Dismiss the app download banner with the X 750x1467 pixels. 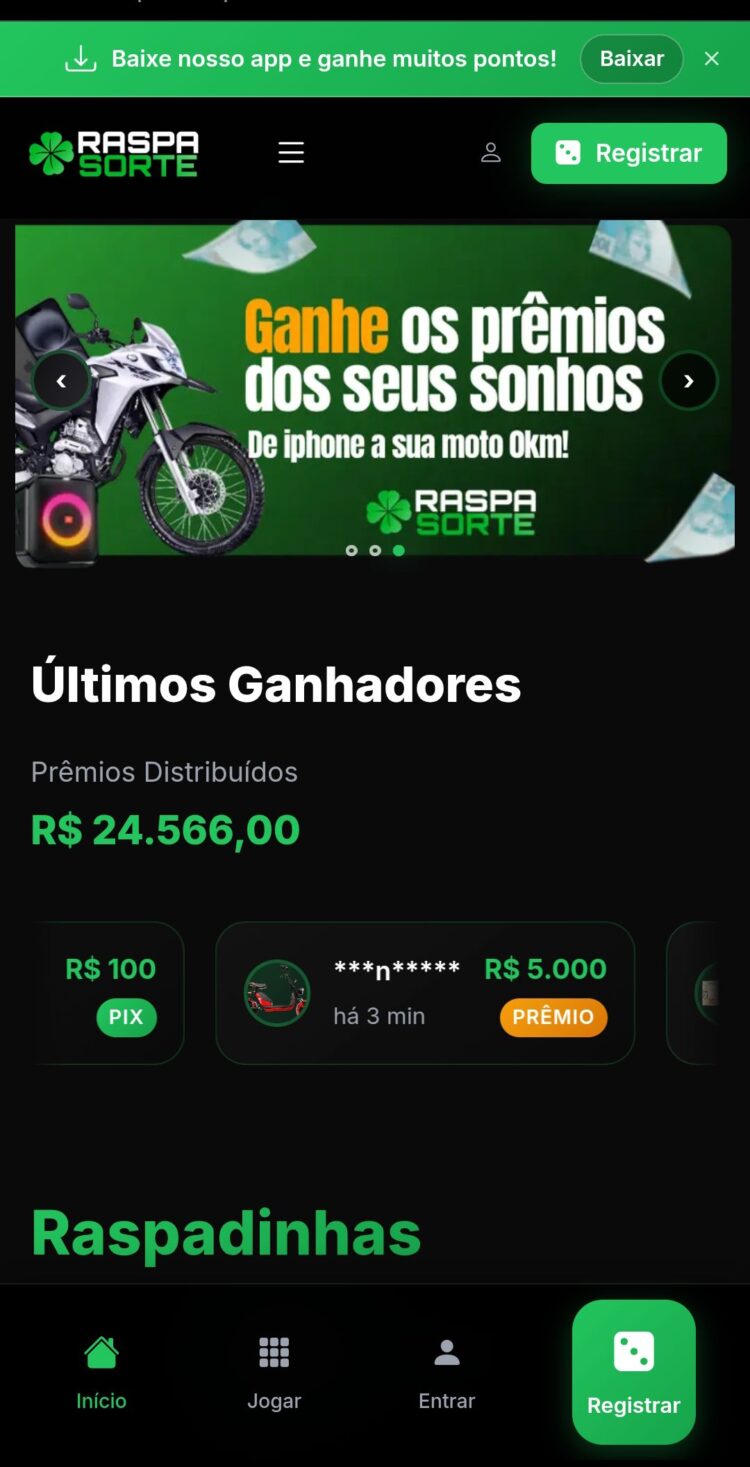coord(712,58)
